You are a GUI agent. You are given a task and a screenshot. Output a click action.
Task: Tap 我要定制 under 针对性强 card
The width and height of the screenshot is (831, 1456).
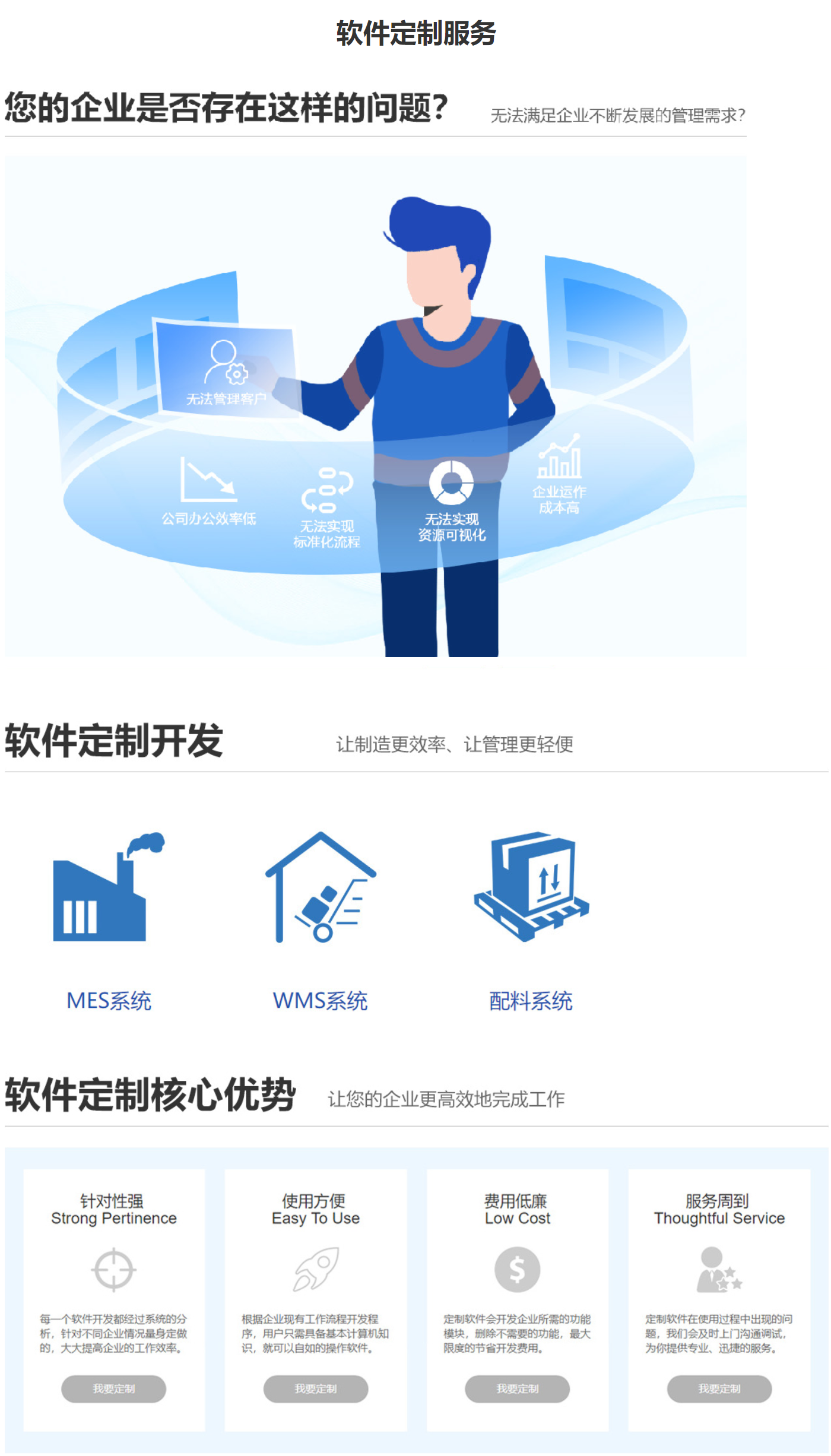(113, 1388)
